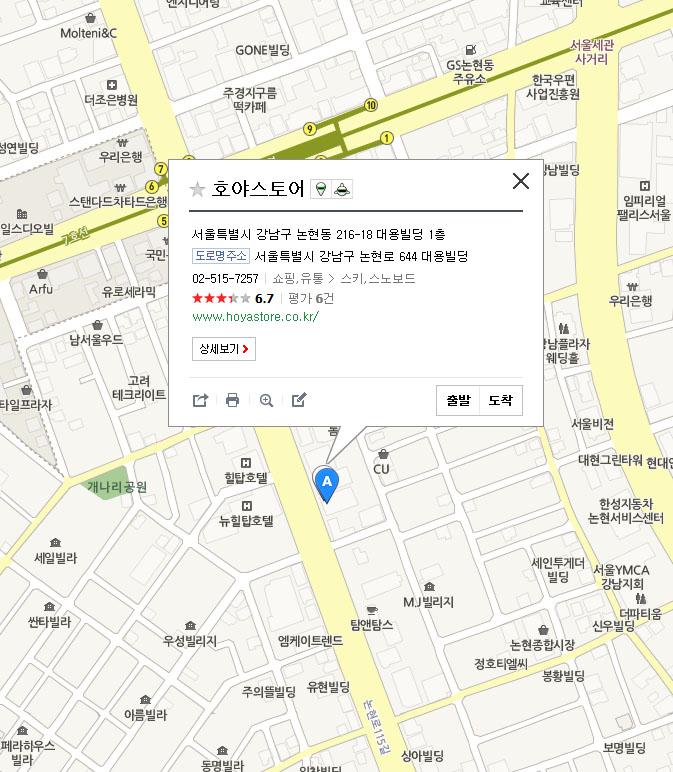Set 호야스토어 as 도착 destination

(x=500, y=400)
